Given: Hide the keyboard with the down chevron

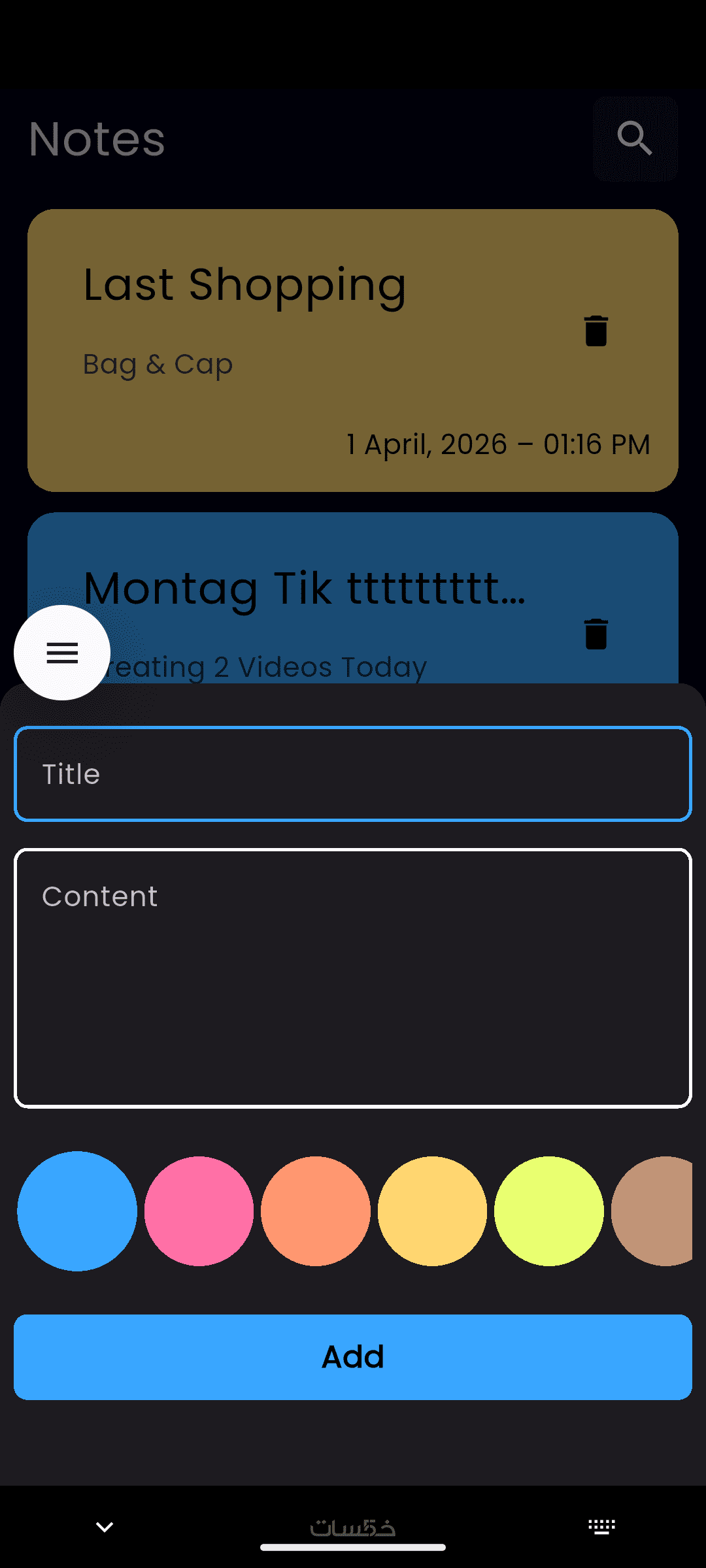Looking at the screenshot, I should pos(105,1527).
